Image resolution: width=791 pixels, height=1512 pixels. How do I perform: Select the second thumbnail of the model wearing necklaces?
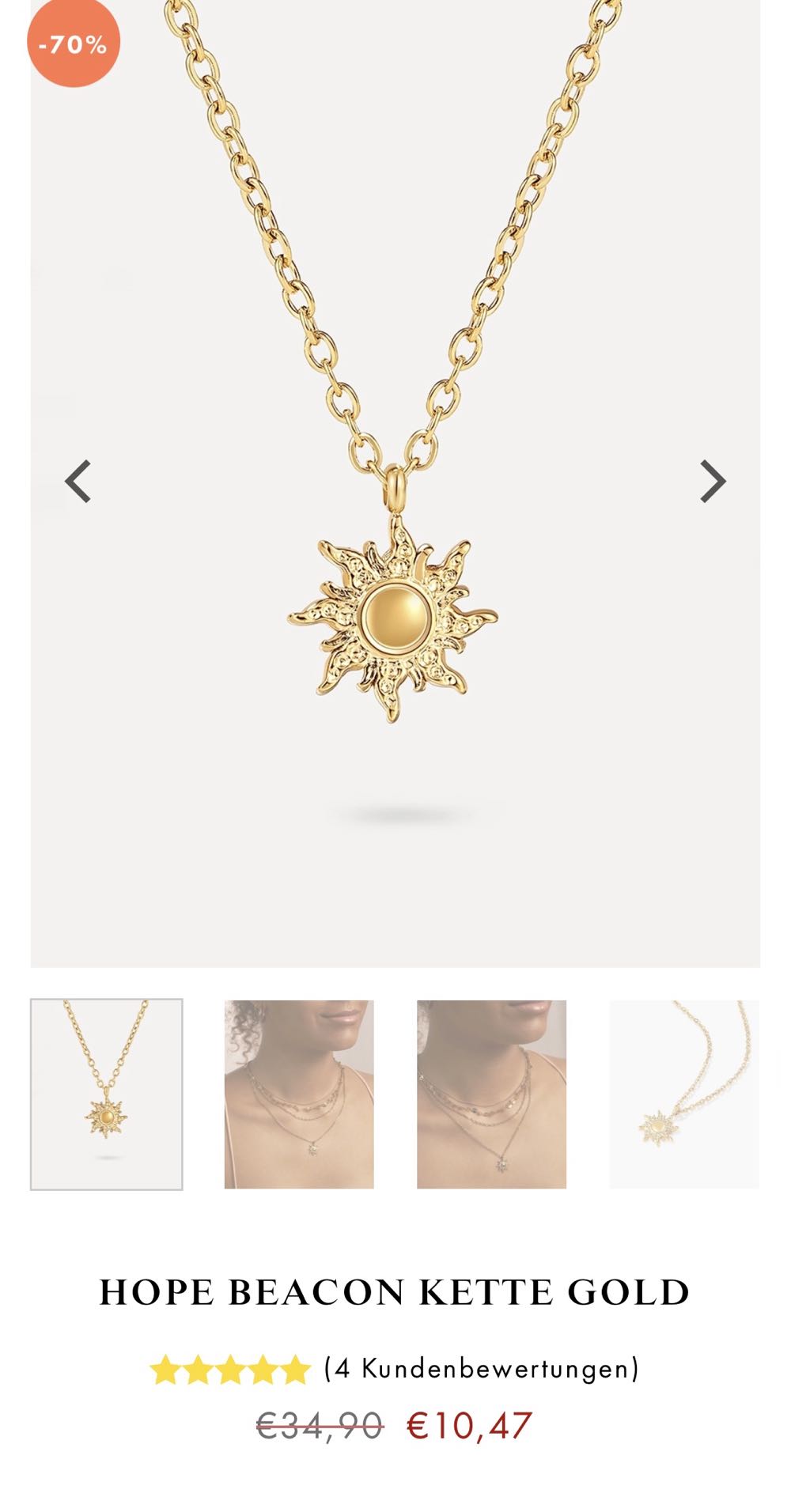299,1094
